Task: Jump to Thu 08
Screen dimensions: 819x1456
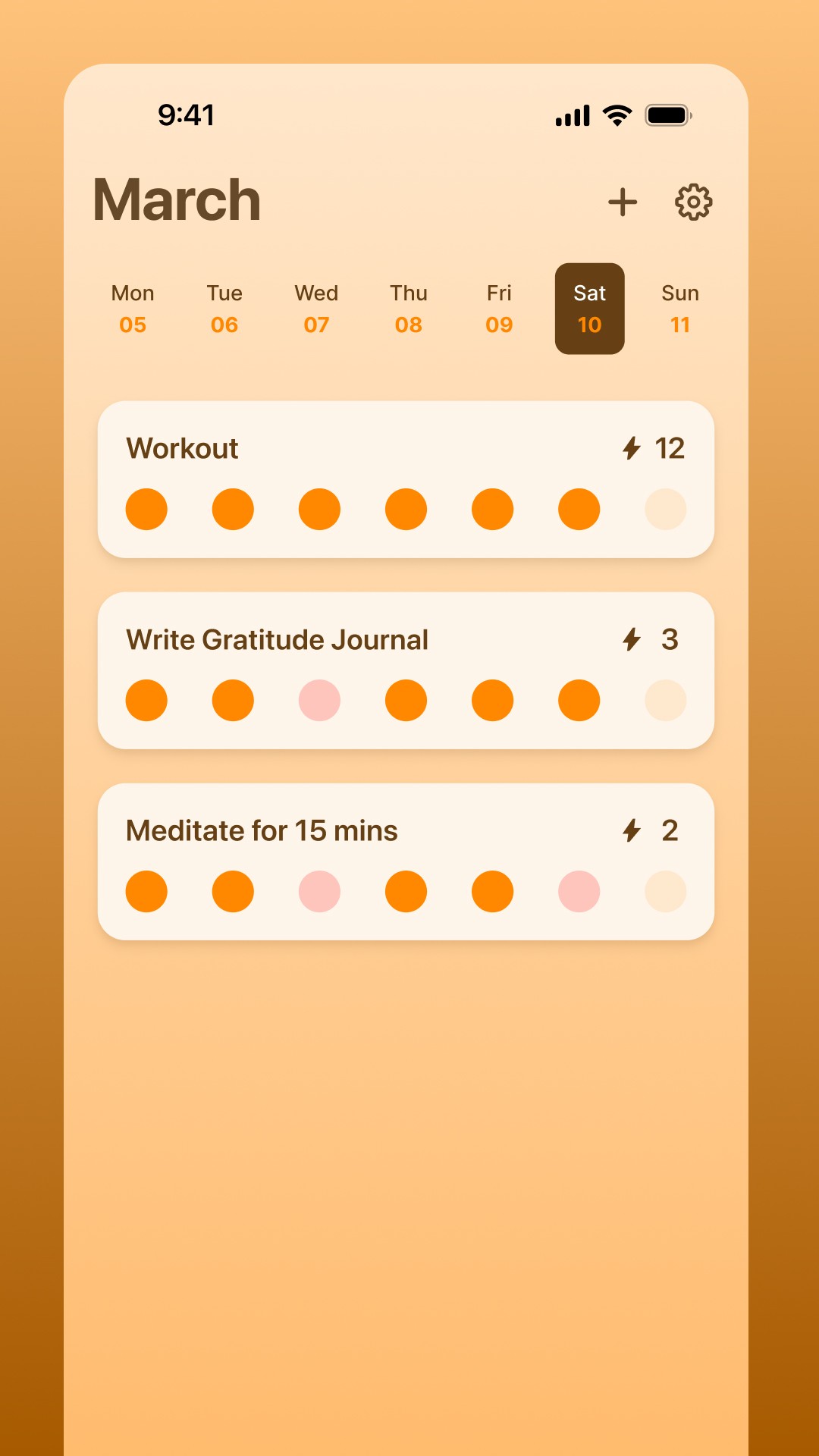Action: click(x=409, y=309)
